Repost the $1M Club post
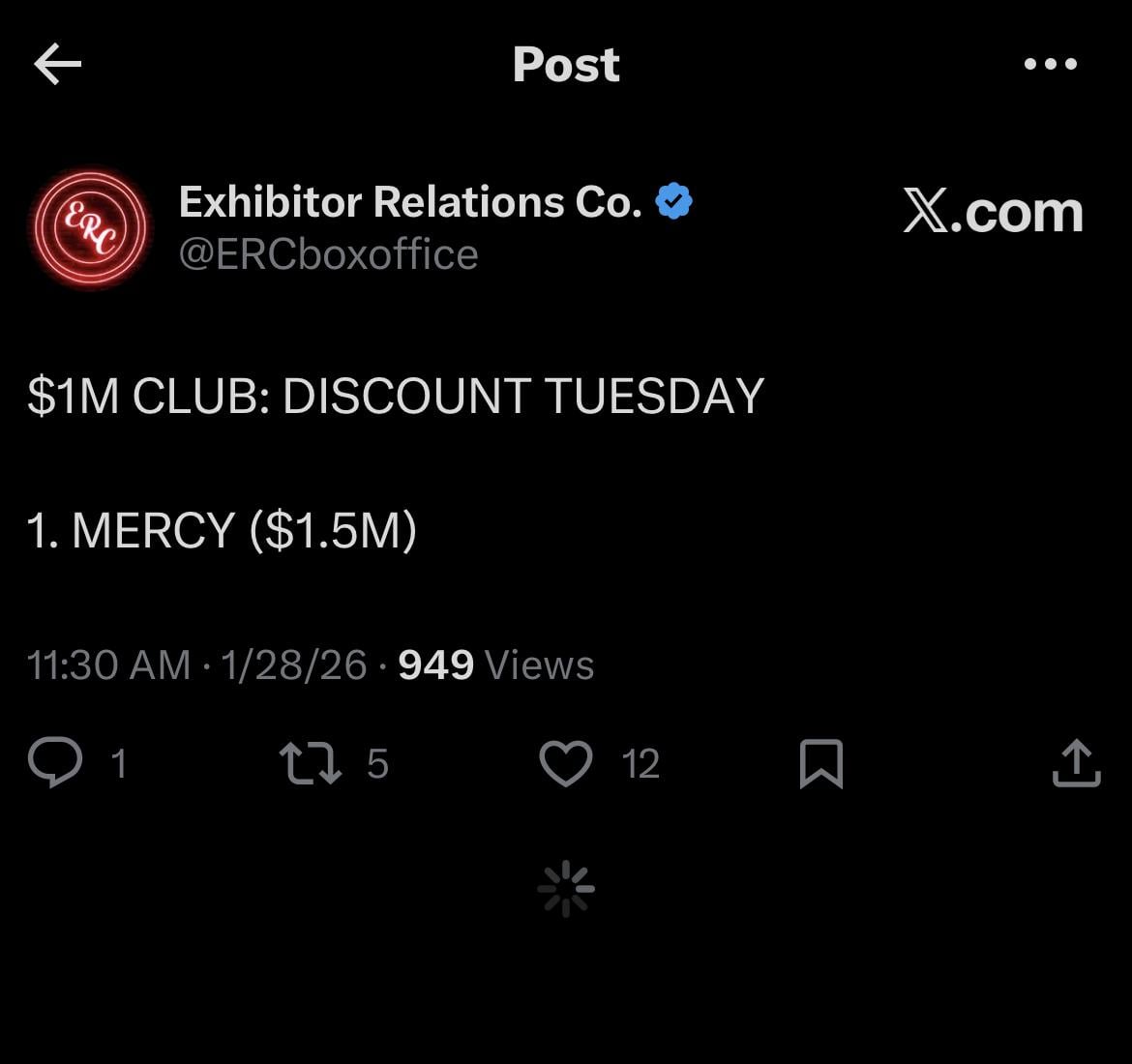Viewport: 1132px width, 1064px height. pos(310,763)
